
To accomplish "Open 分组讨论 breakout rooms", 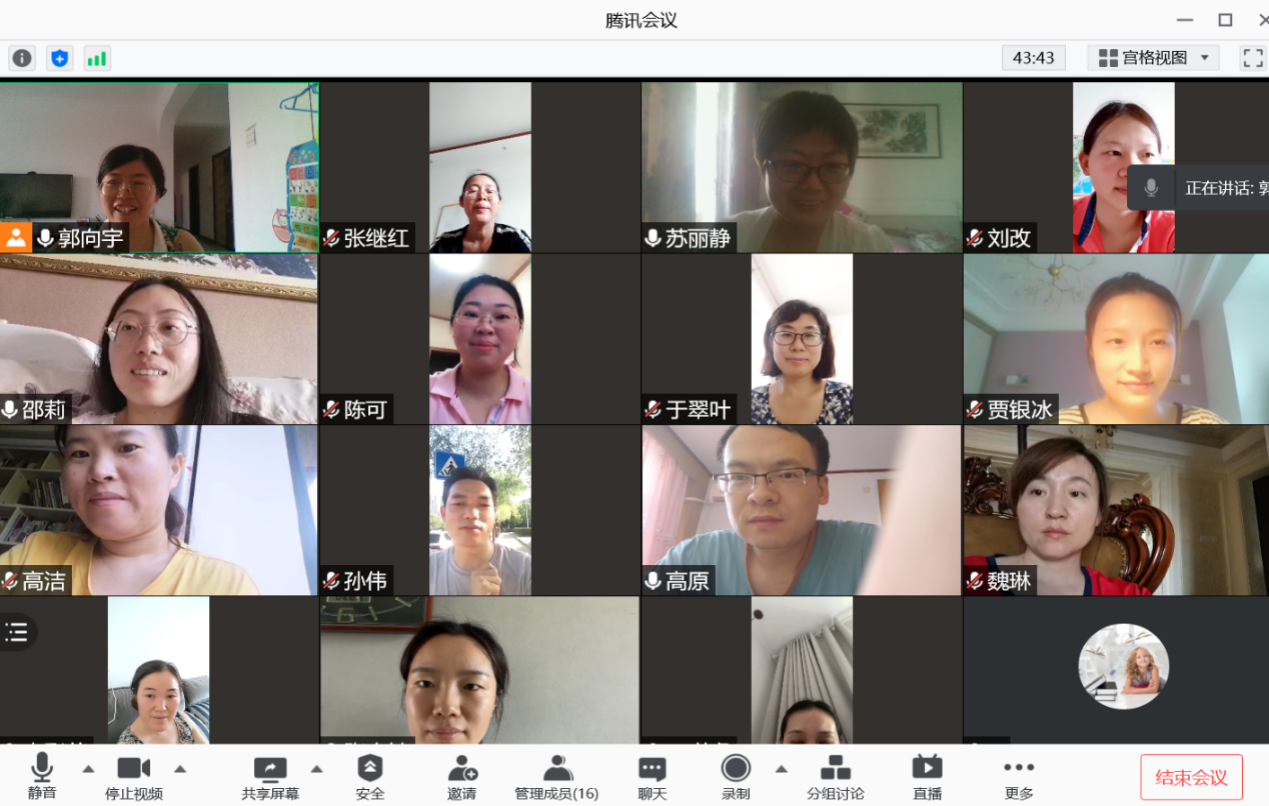I will [x=835, y=776].
